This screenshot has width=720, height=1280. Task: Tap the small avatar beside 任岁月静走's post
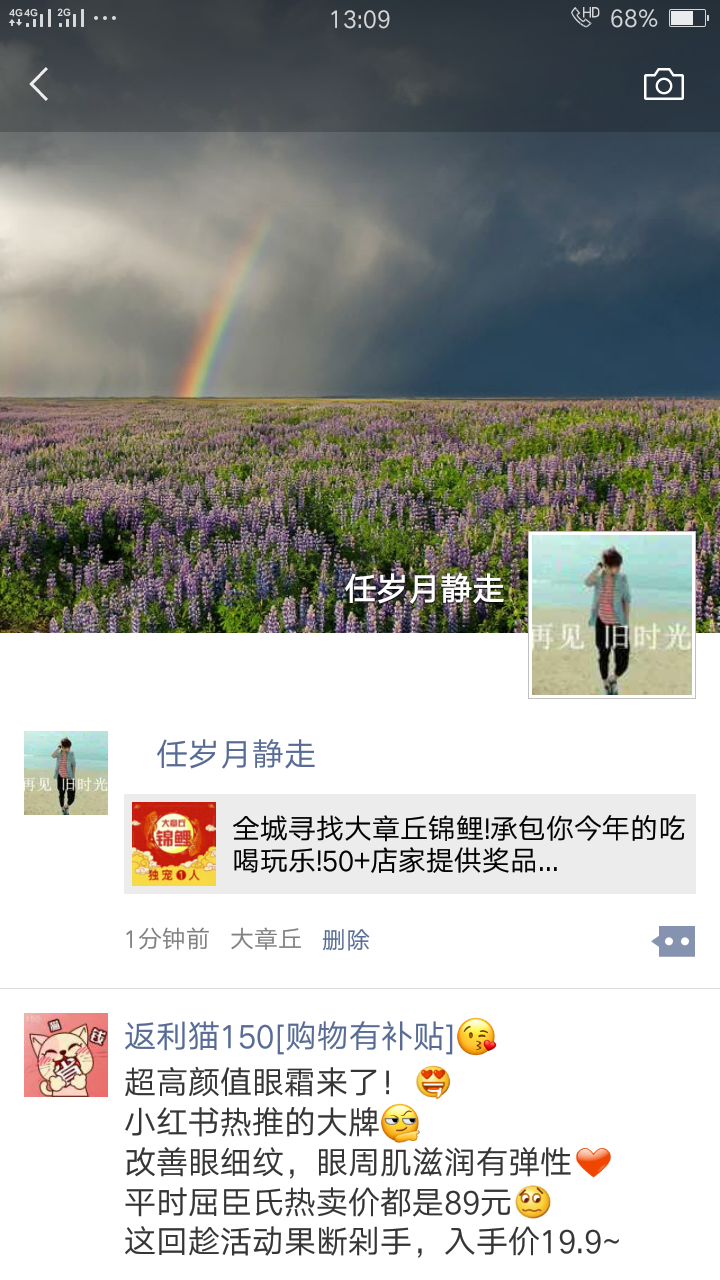(x=66, y=773)
